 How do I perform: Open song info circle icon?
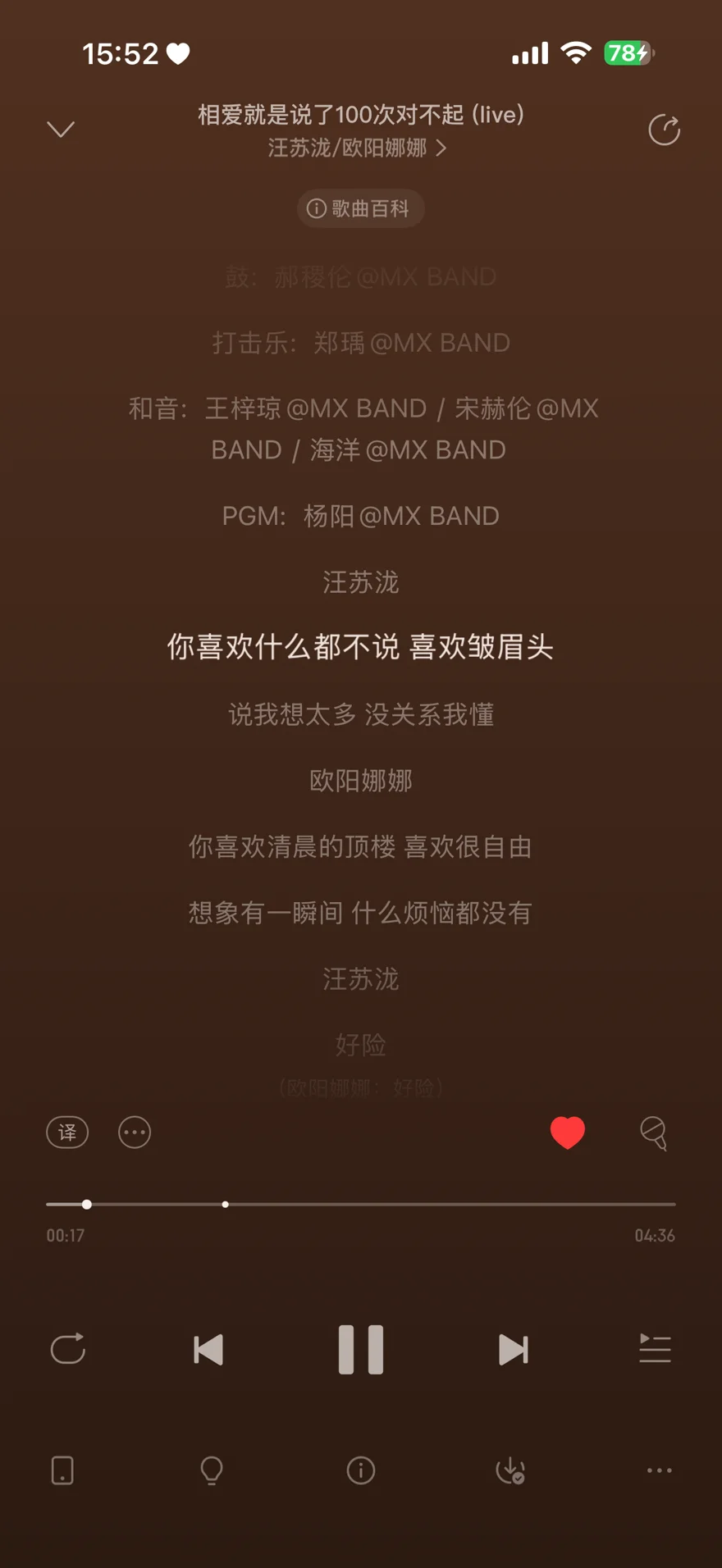[361, 1470]
